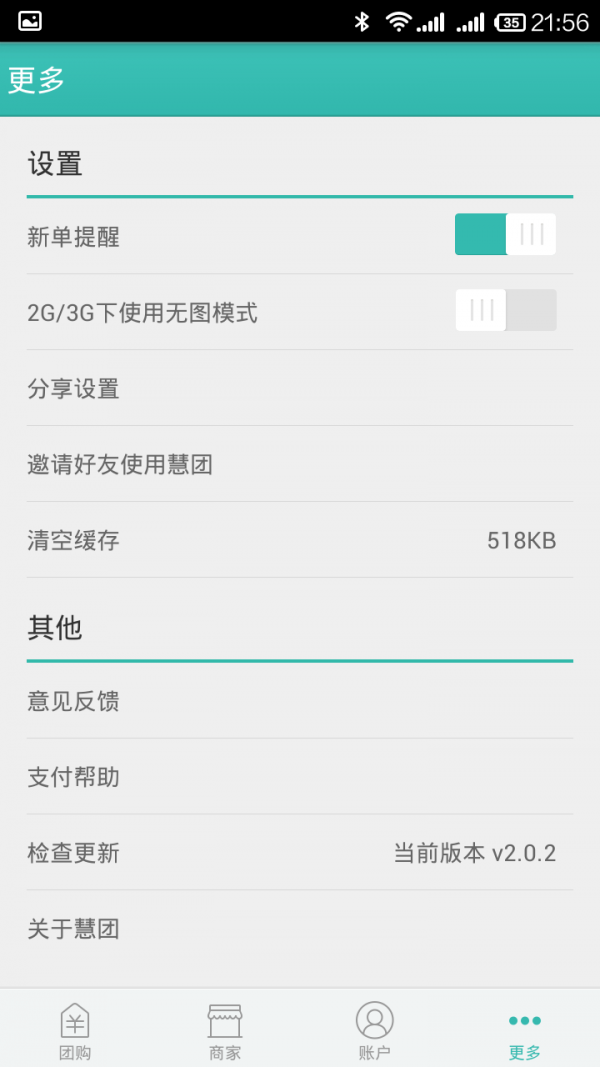Tap 清空缓存 to clear the 518KB cache
Image resolution: width=600 pixels, height=1067 pixels.
[300, 540]
